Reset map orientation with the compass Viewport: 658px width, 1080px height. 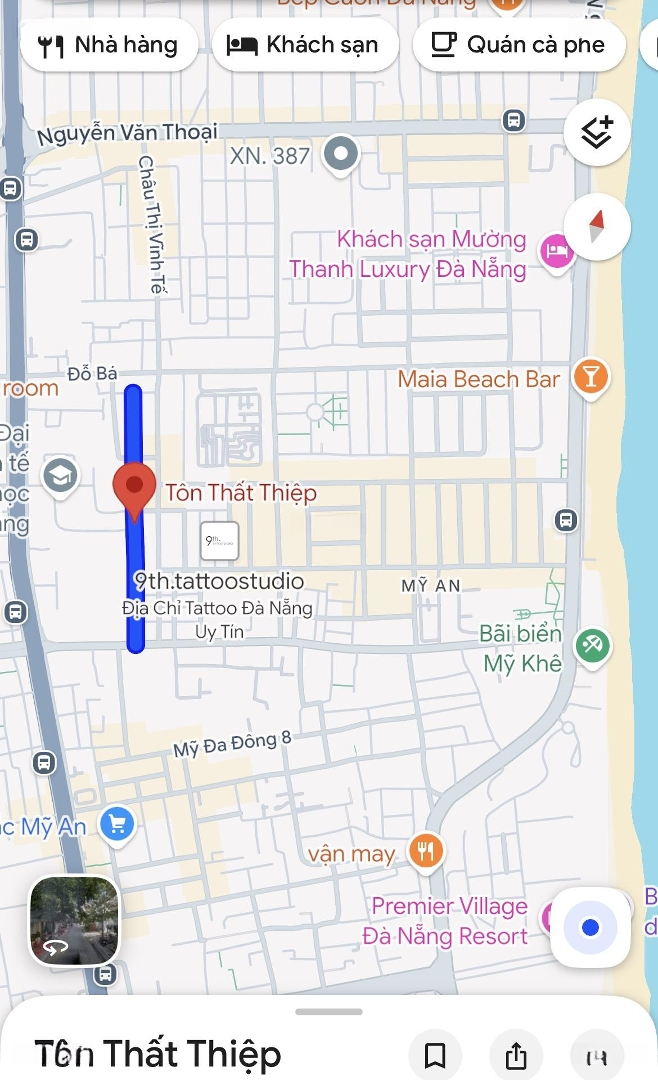click(x=597, y=227)
